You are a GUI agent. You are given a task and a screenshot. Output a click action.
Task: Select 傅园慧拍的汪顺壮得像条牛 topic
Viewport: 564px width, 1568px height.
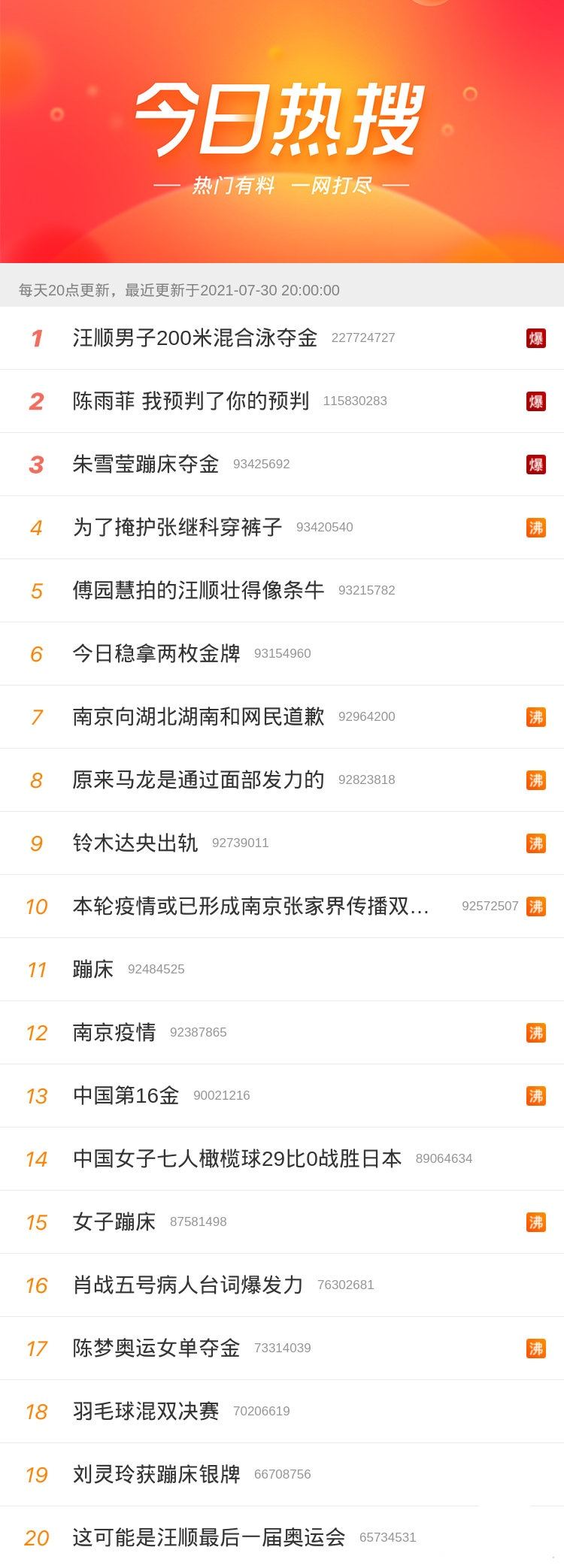199,591
